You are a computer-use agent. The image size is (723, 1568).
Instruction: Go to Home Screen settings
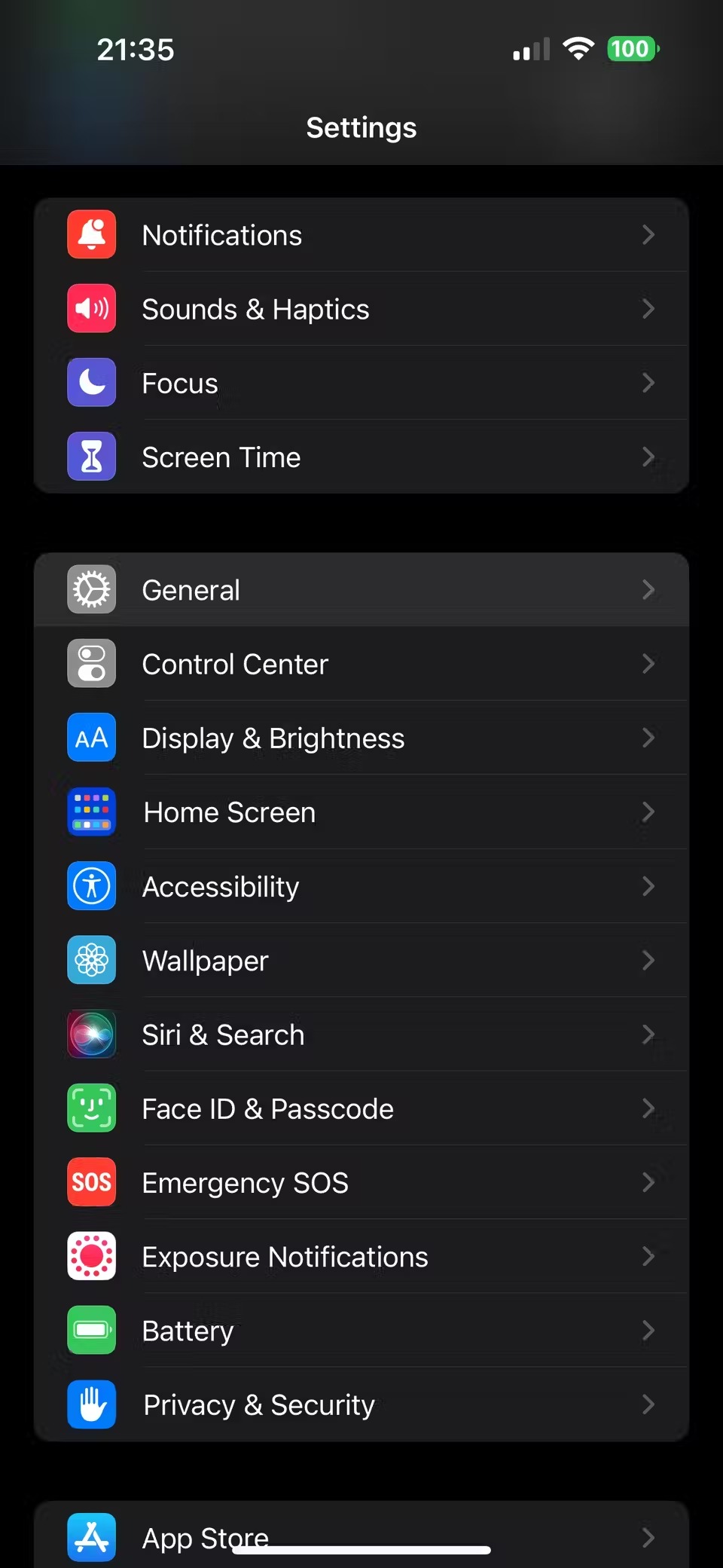(361, 812)
